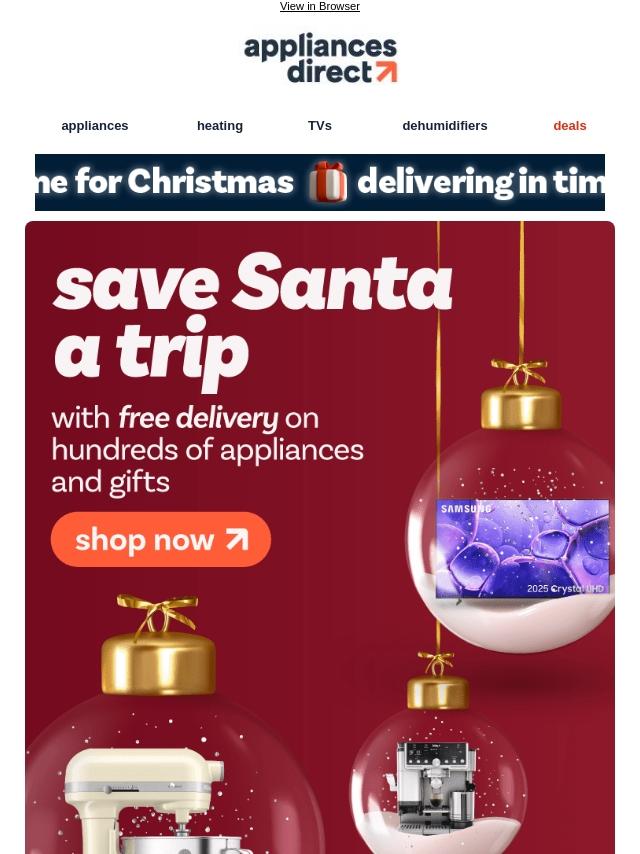Browse the TVs section

(320, 126)
